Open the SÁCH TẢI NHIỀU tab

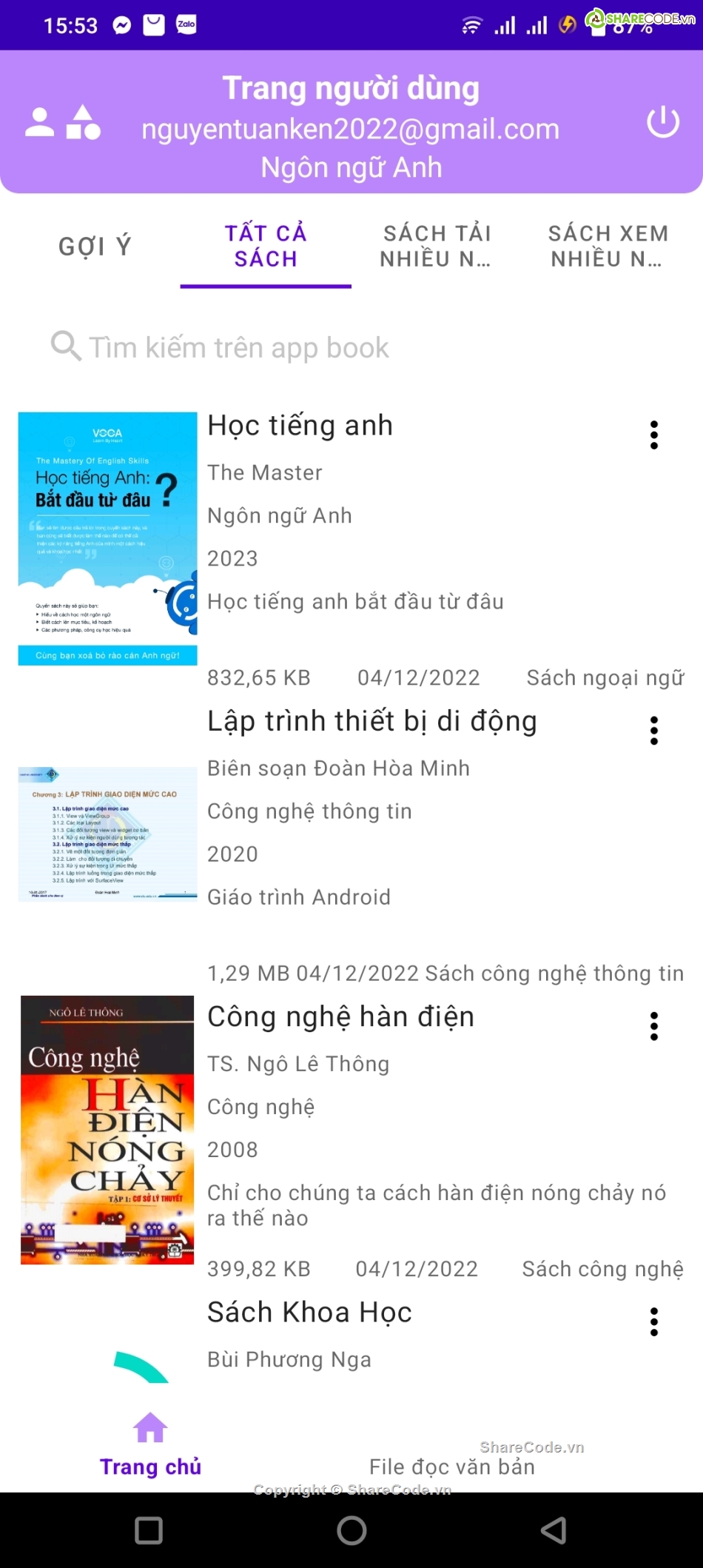tap(437, 245)
